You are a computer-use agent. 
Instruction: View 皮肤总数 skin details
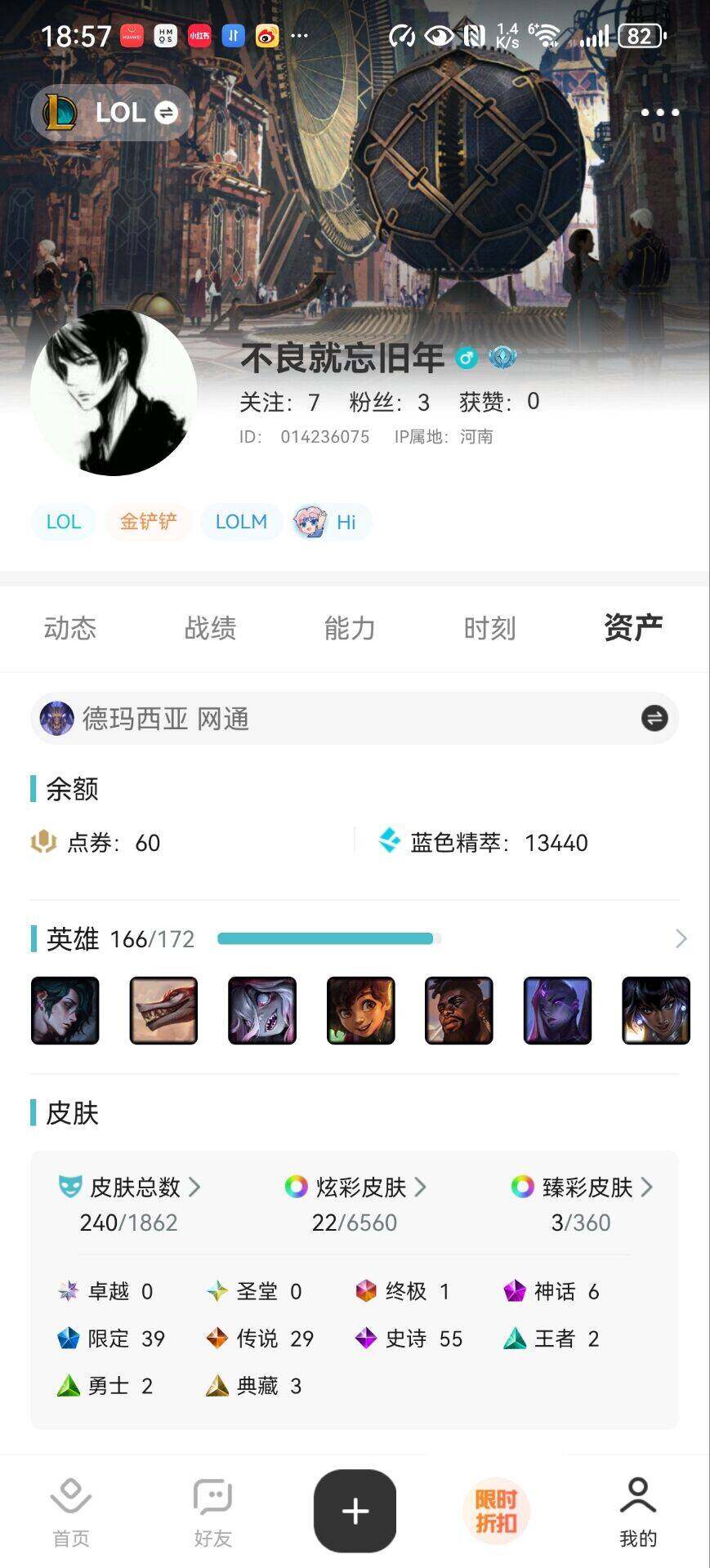(x=131, y=1187)
